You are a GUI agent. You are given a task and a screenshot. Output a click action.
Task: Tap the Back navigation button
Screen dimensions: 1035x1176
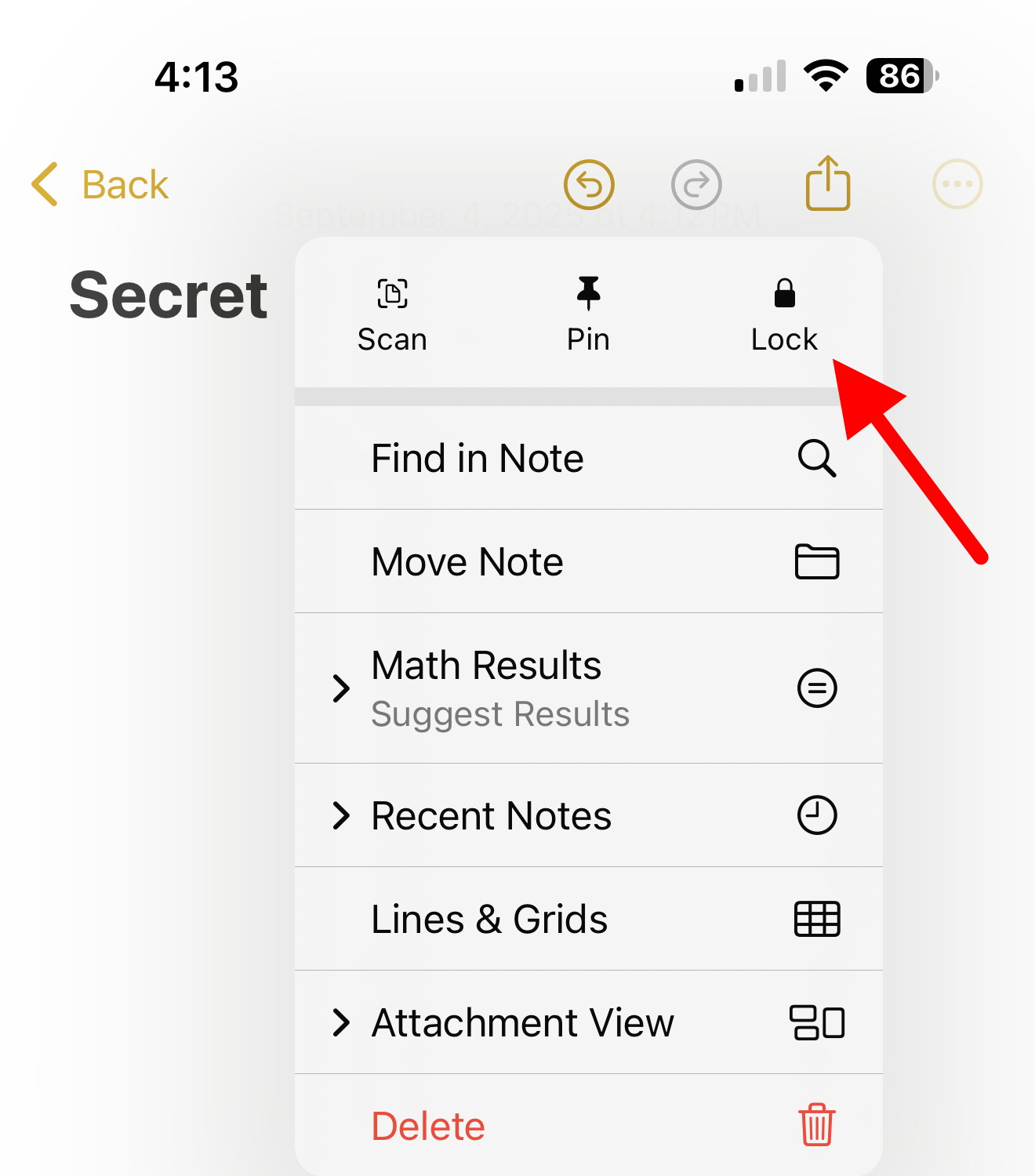pos(100,183)
